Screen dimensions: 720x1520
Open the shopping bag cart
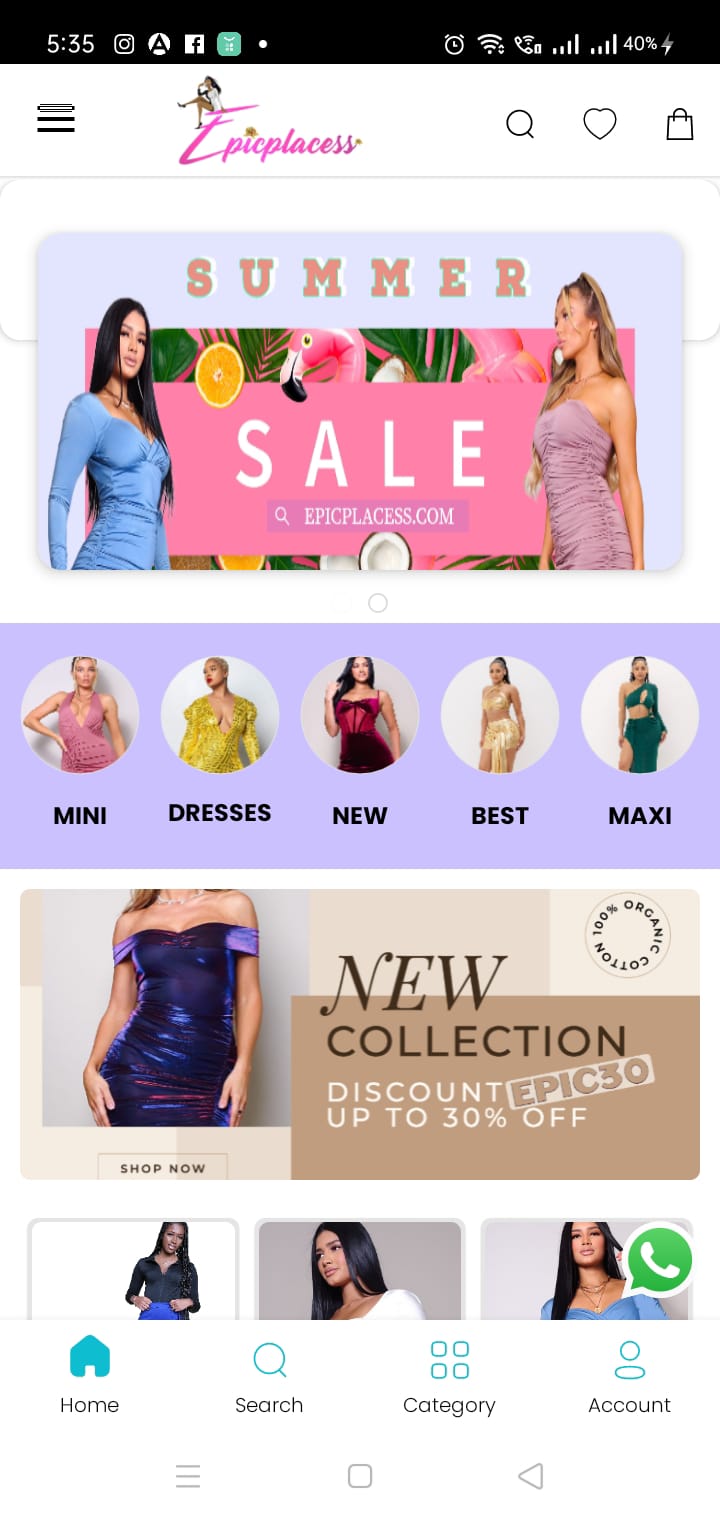click(680, 124)
